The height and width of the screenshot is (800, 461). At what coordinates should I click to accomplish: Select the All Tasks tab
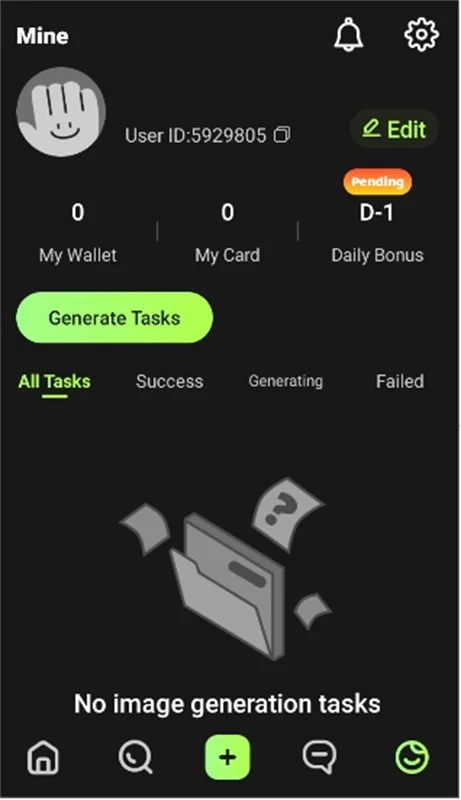click(x=55, y=382)
